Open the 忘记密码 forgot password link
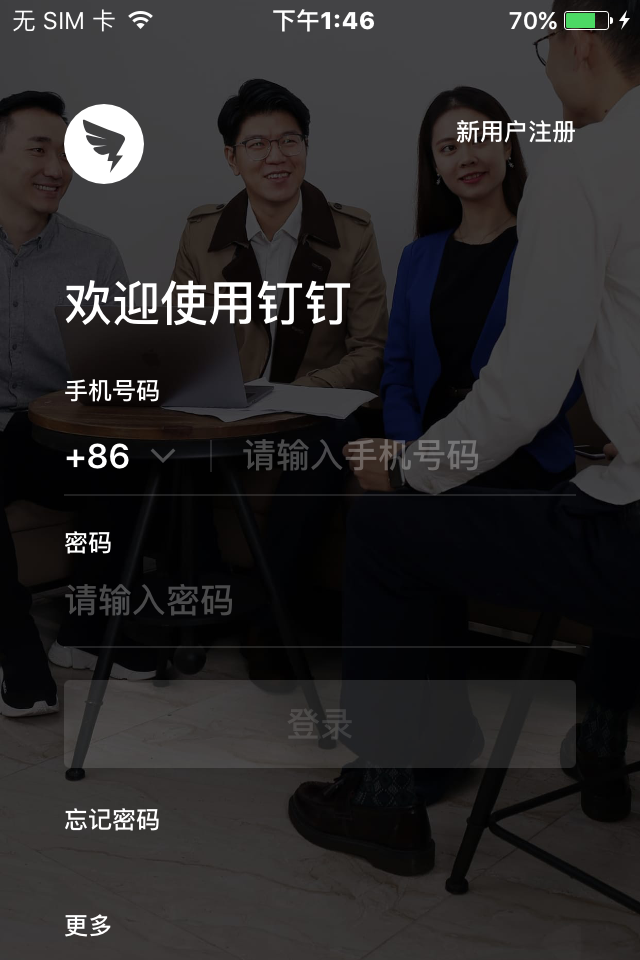This screenshot has height=960, width=640. [x=112, y=821]
